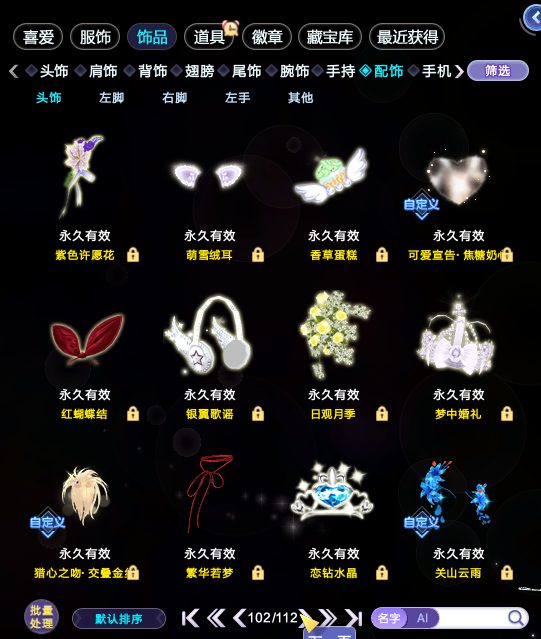Screen dimensions: 541x639
Task: Switch to 其他 sub-filter
Action: (300, 98)
